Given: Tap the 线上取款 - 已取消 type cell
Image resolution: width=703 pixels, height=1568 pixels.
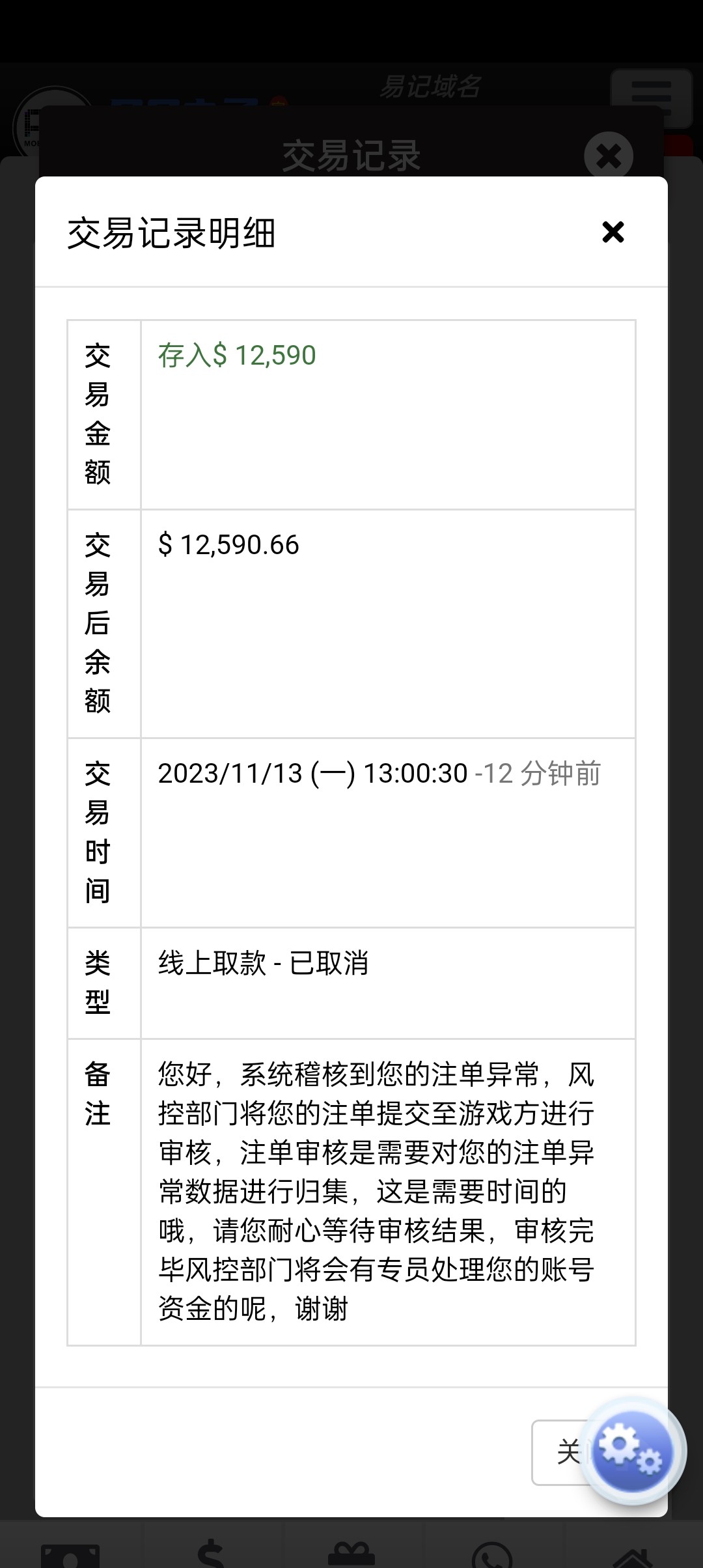Looking at the screenshot, I should 263,966.
